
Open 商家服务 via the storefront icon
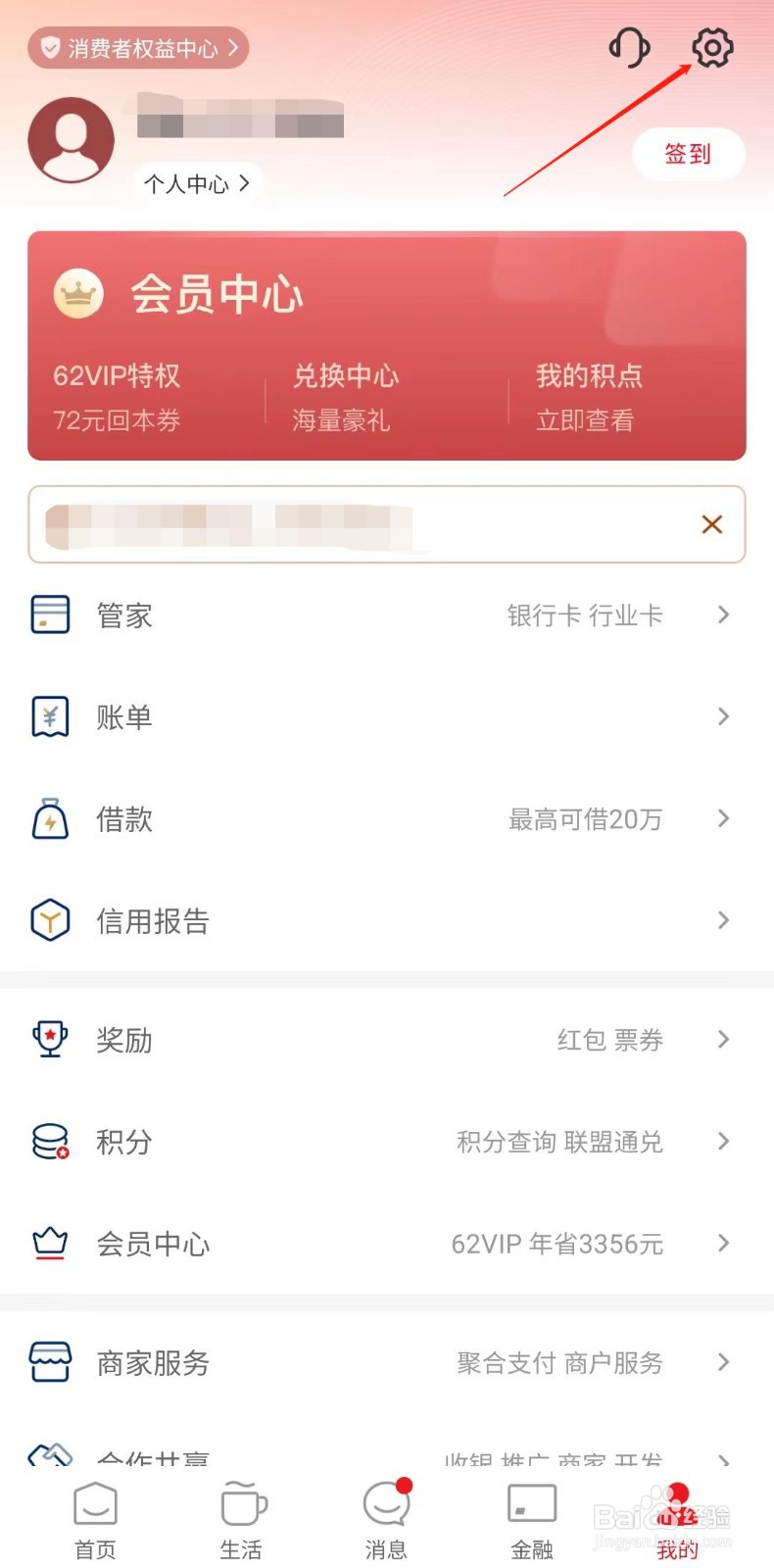tap(50, 1362)
